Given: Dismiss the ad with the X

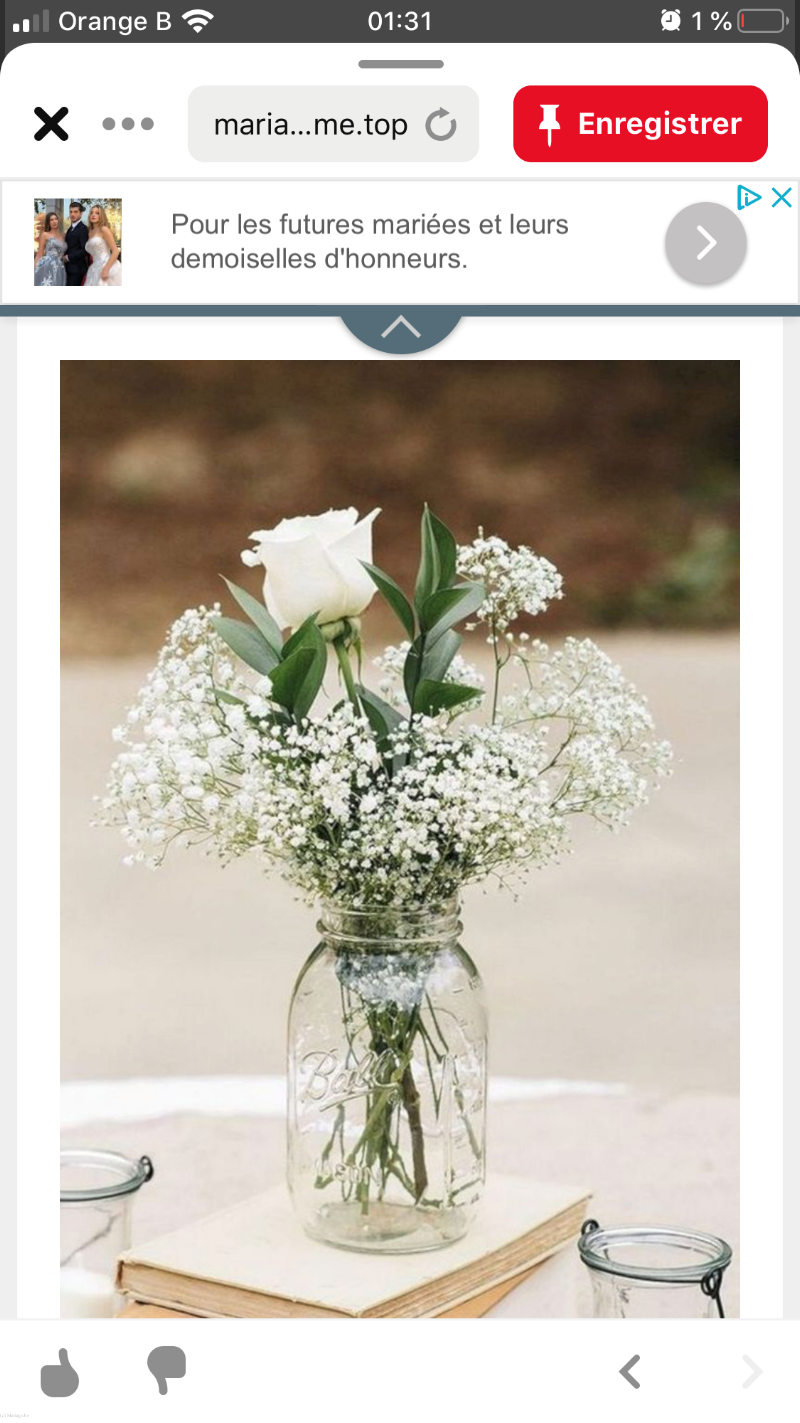Looking at the screenshot, I should point(782,197).
